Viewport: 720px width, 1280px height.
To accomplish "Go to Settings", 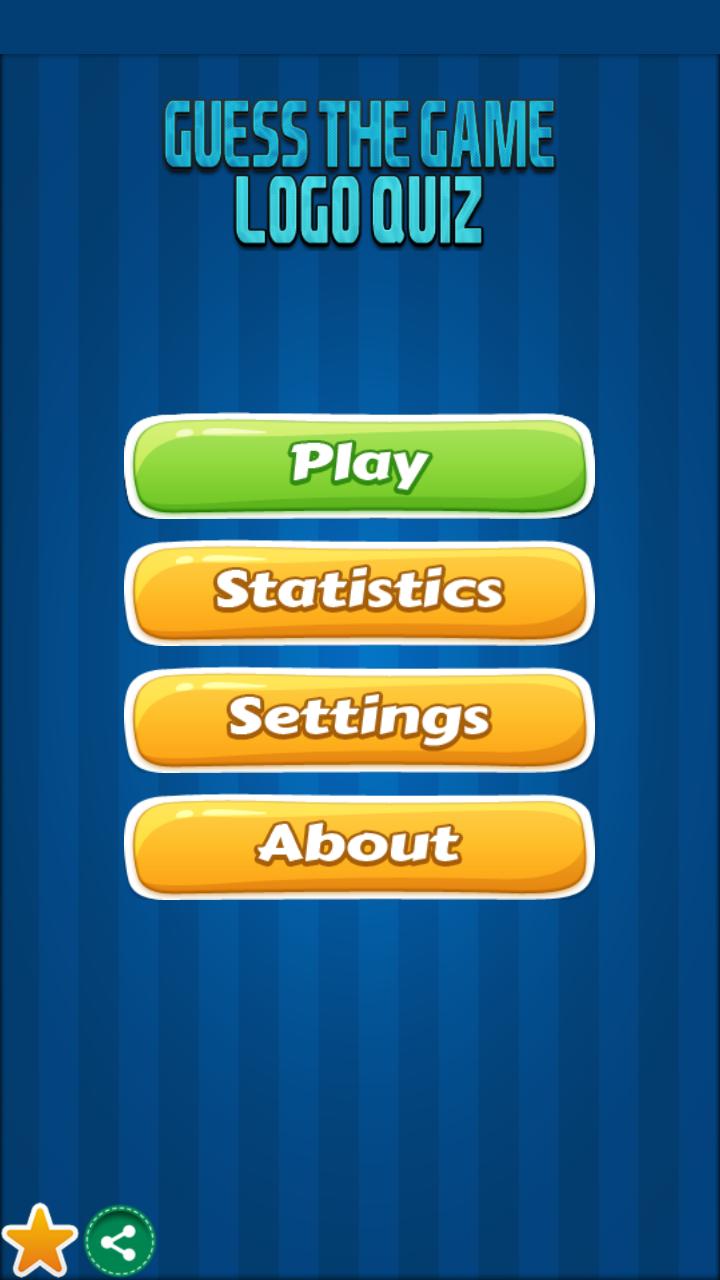I will coord(359,720).
